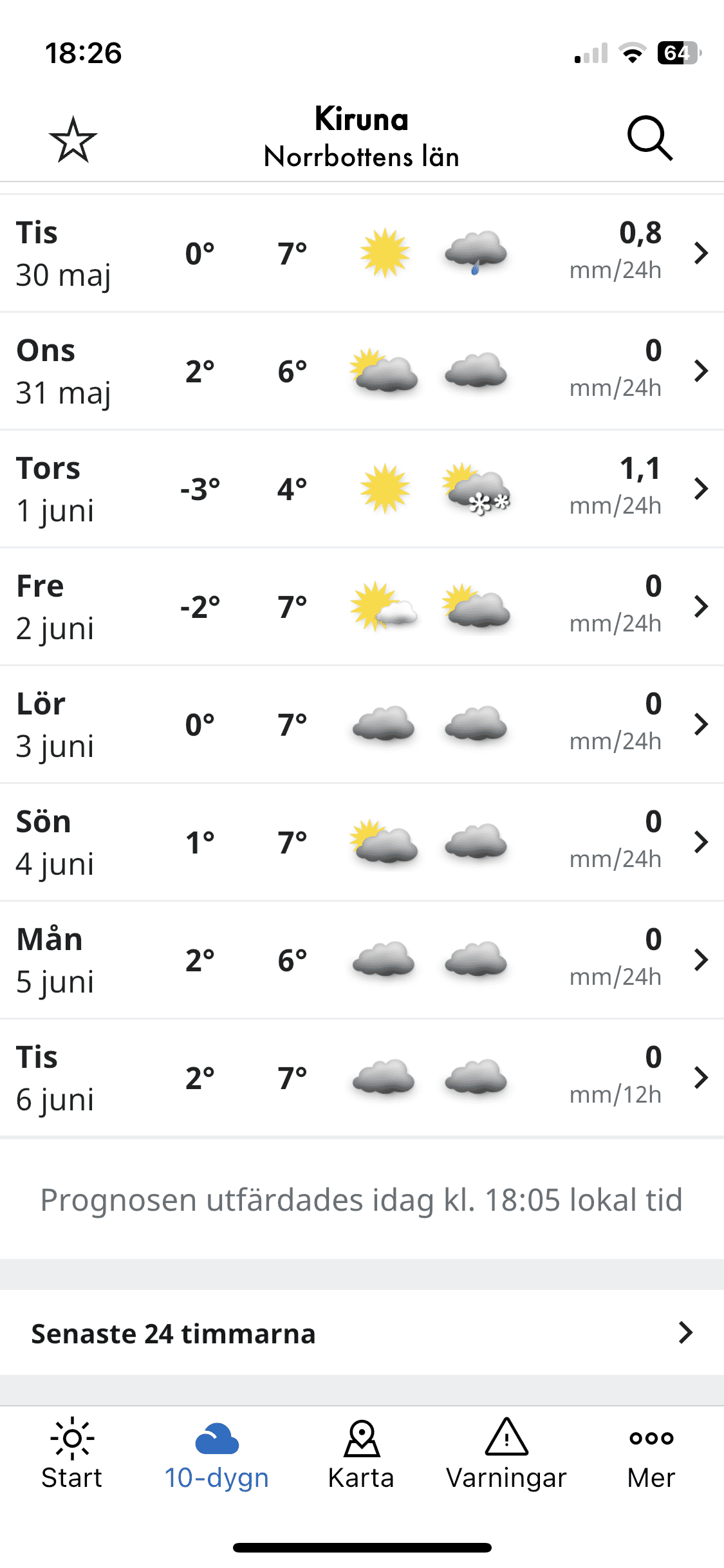Open the location search
Image resolution: width=724 pixels, height=1568 pixels.
pos(649,138)
